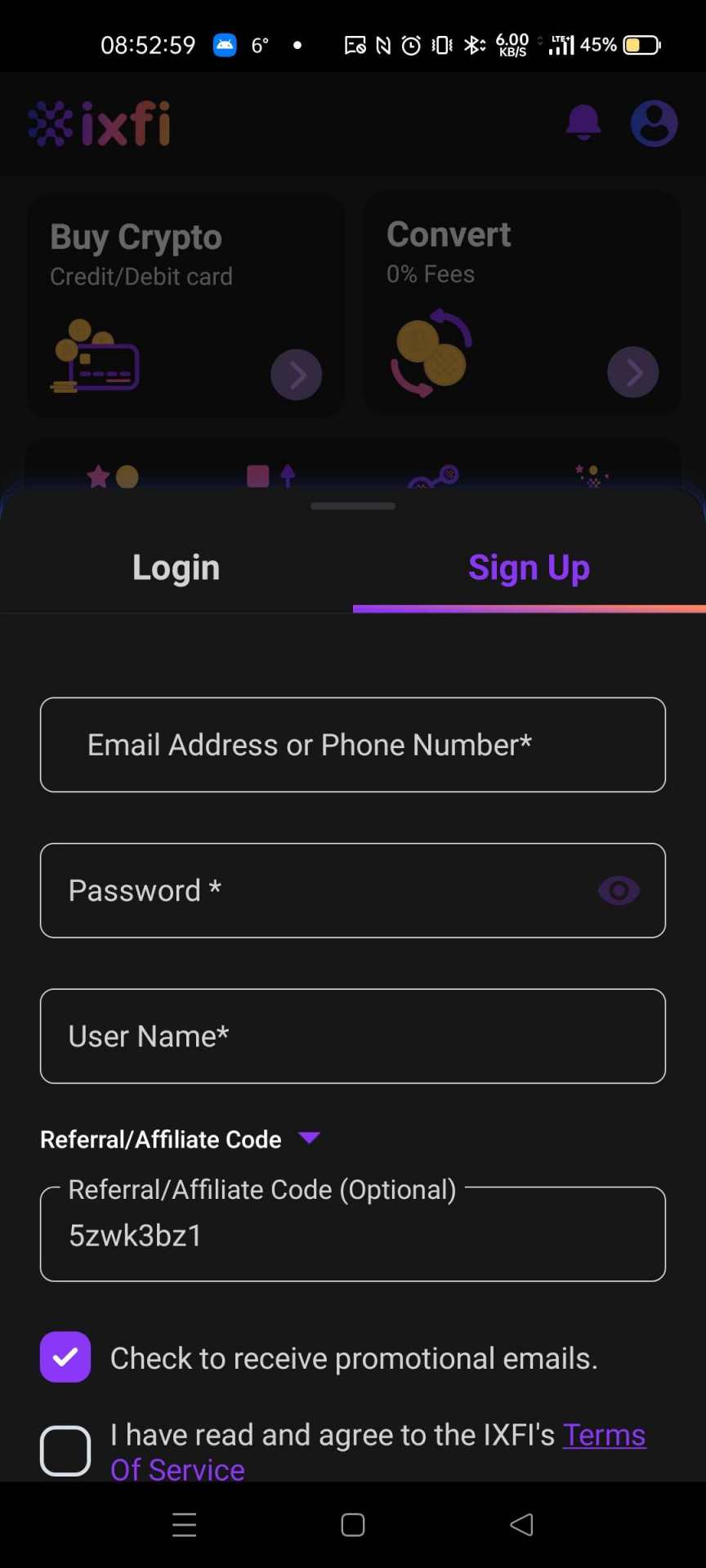Show password with the eye icon

pyautogui.click(x=619, y=890)
